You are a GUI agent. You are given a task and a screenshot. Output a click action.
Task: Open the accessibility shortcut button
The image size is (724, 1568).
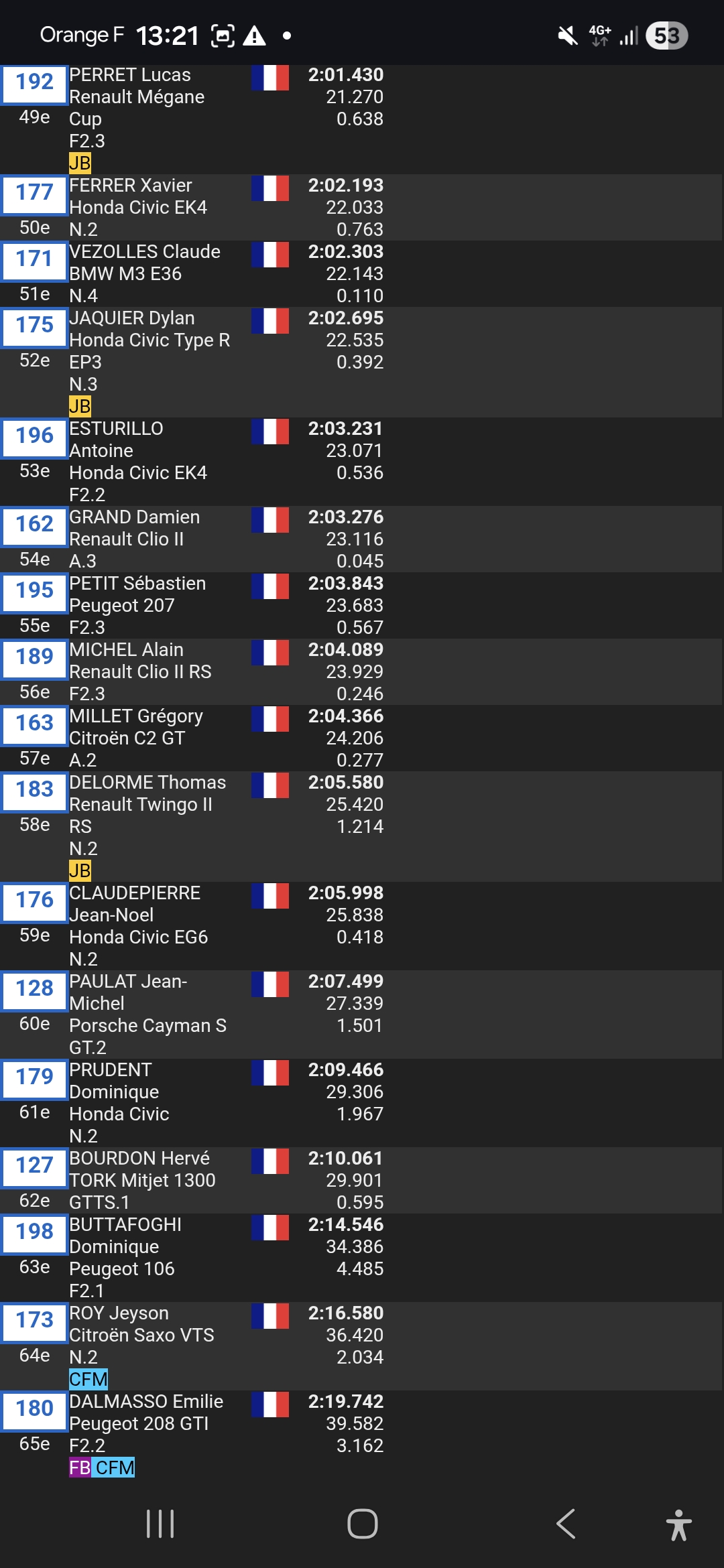tap(678, 1524)
